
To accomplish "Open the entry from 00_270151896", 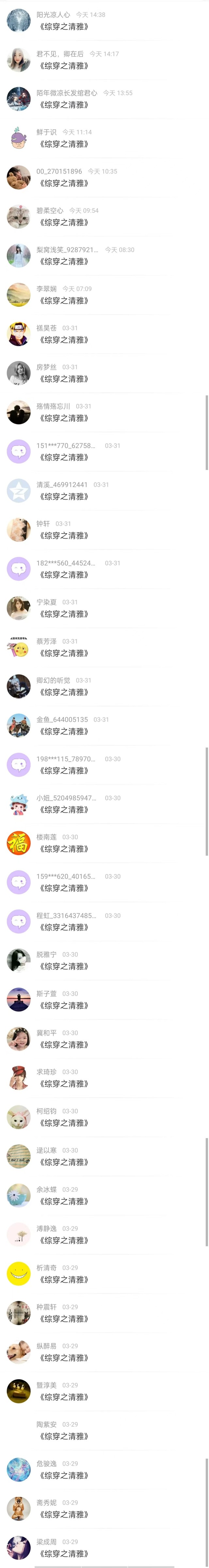I will pyautogui.click(x=104, y=177).
